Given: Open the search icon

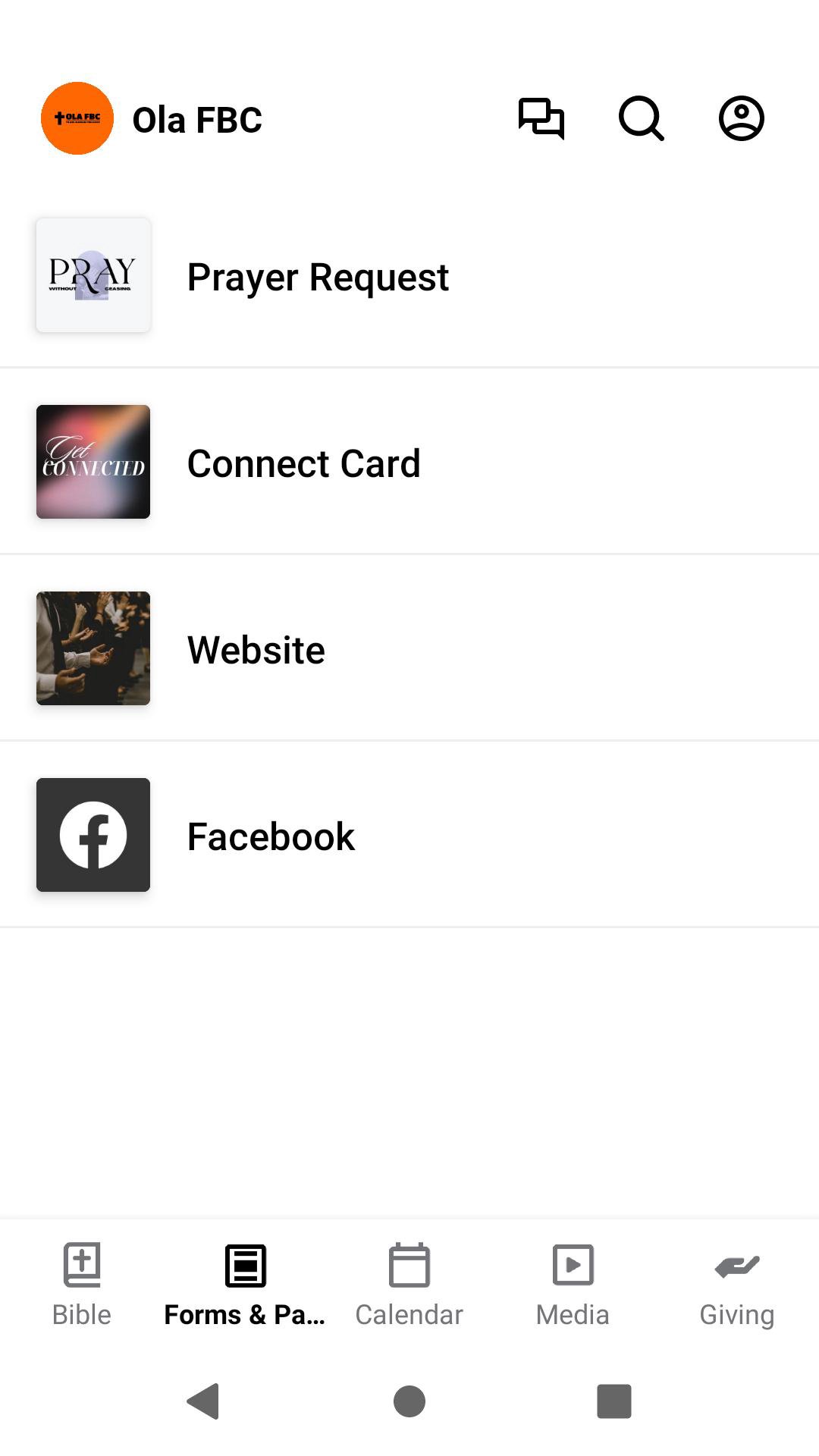Looking at the screenshot, I should [641, 118].
